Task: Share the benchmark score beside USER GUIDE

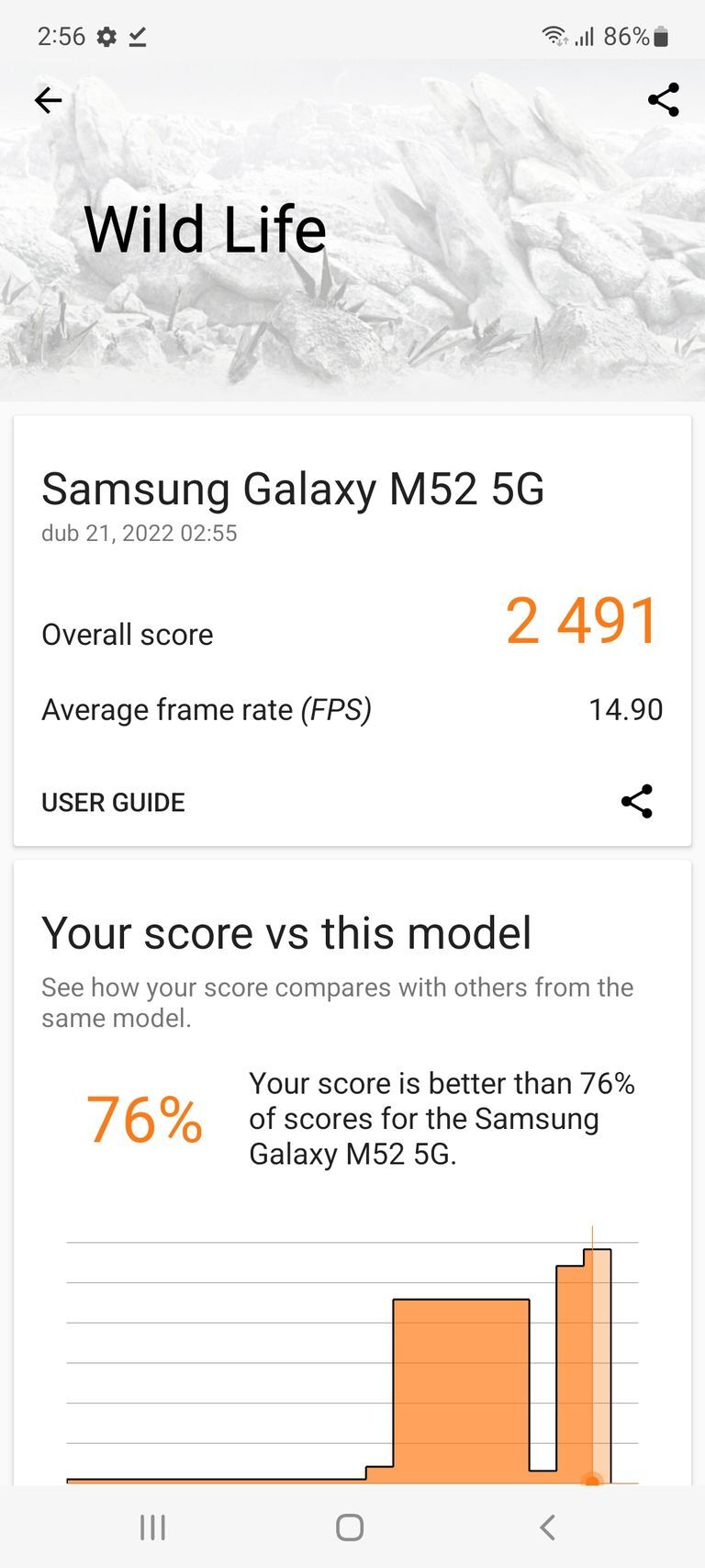Action: tap(638, 801)
